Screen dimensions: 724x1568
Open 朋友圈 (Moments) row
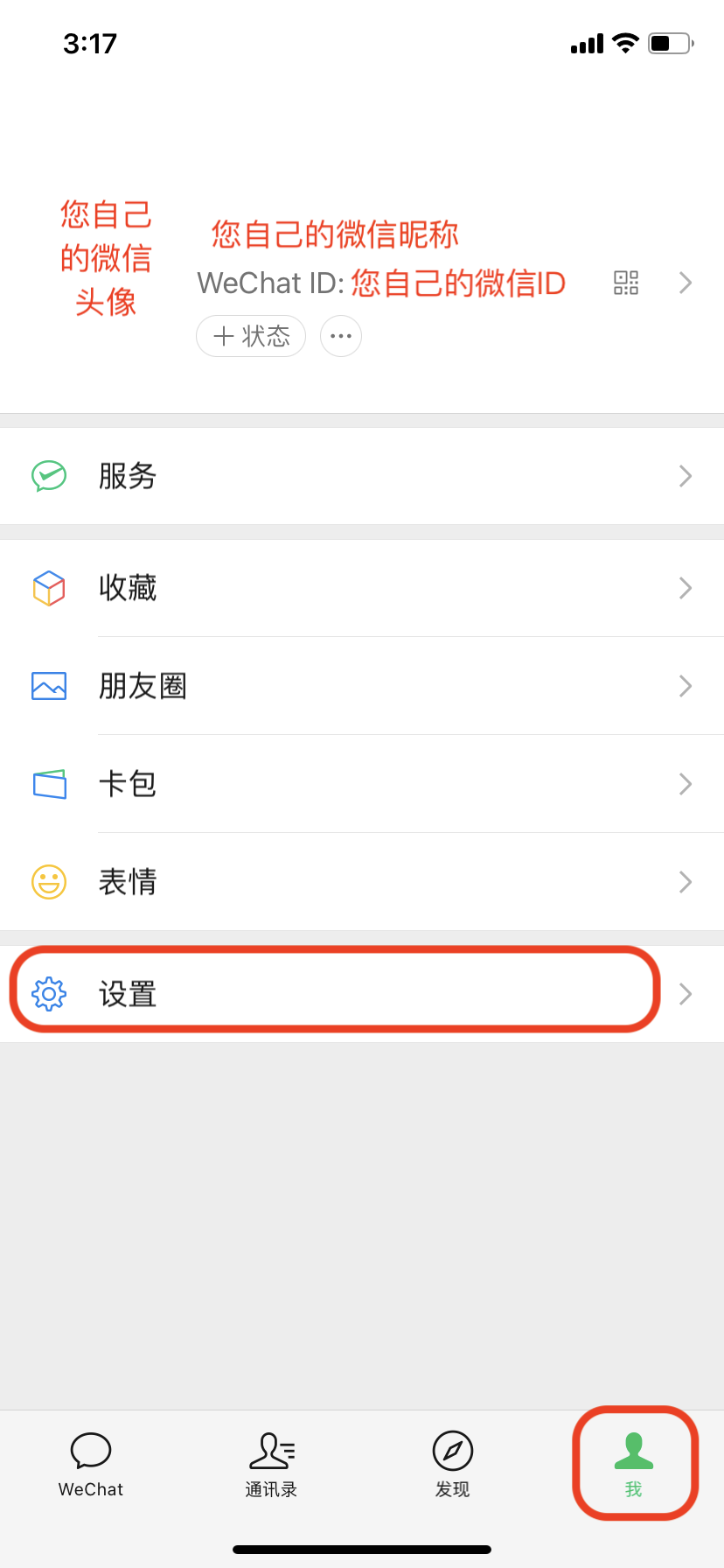click(362, 686)
